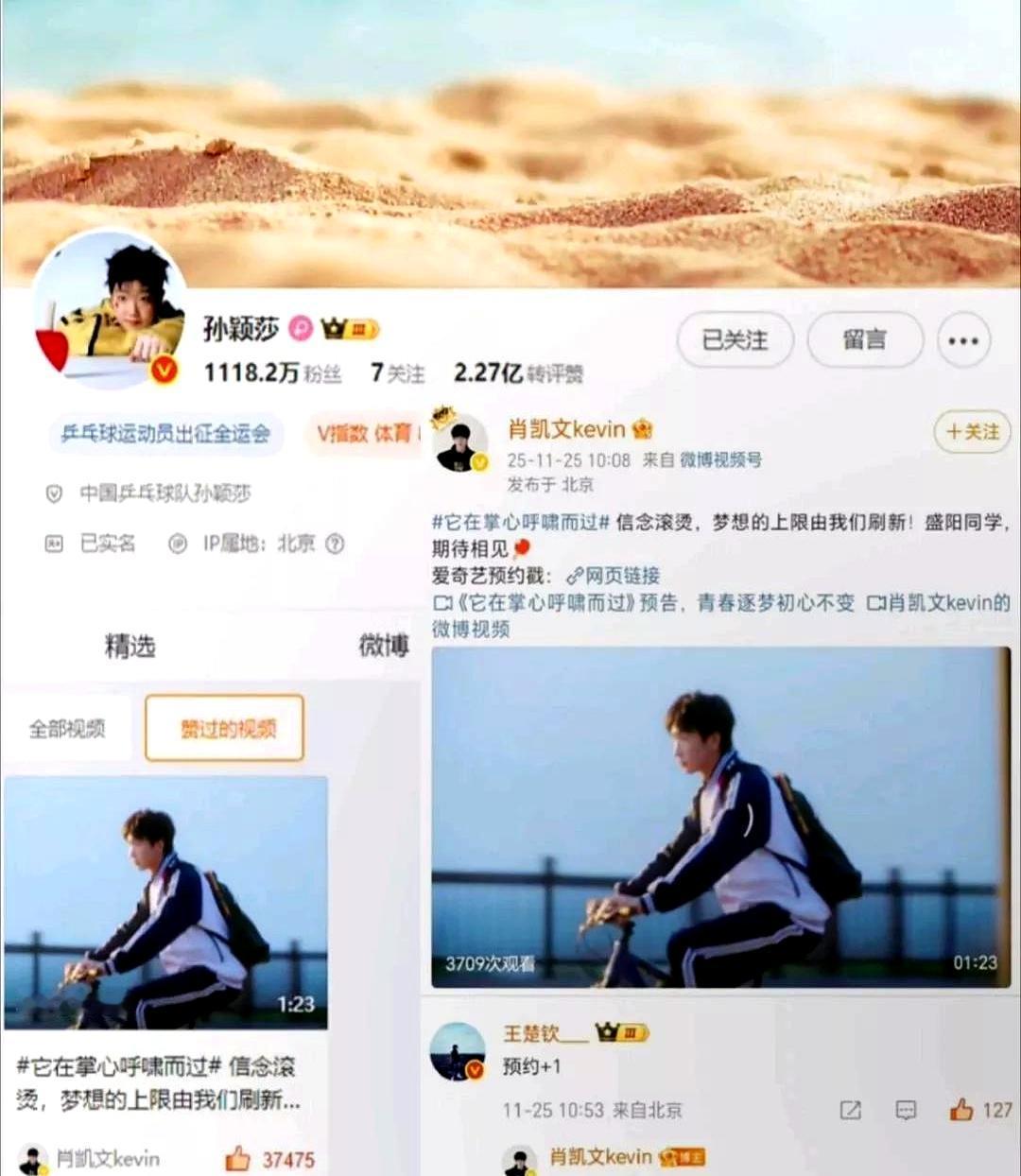The image size is (1021, 1176).
Task: Open the three-dot more options menu
Action: (963, 340)
